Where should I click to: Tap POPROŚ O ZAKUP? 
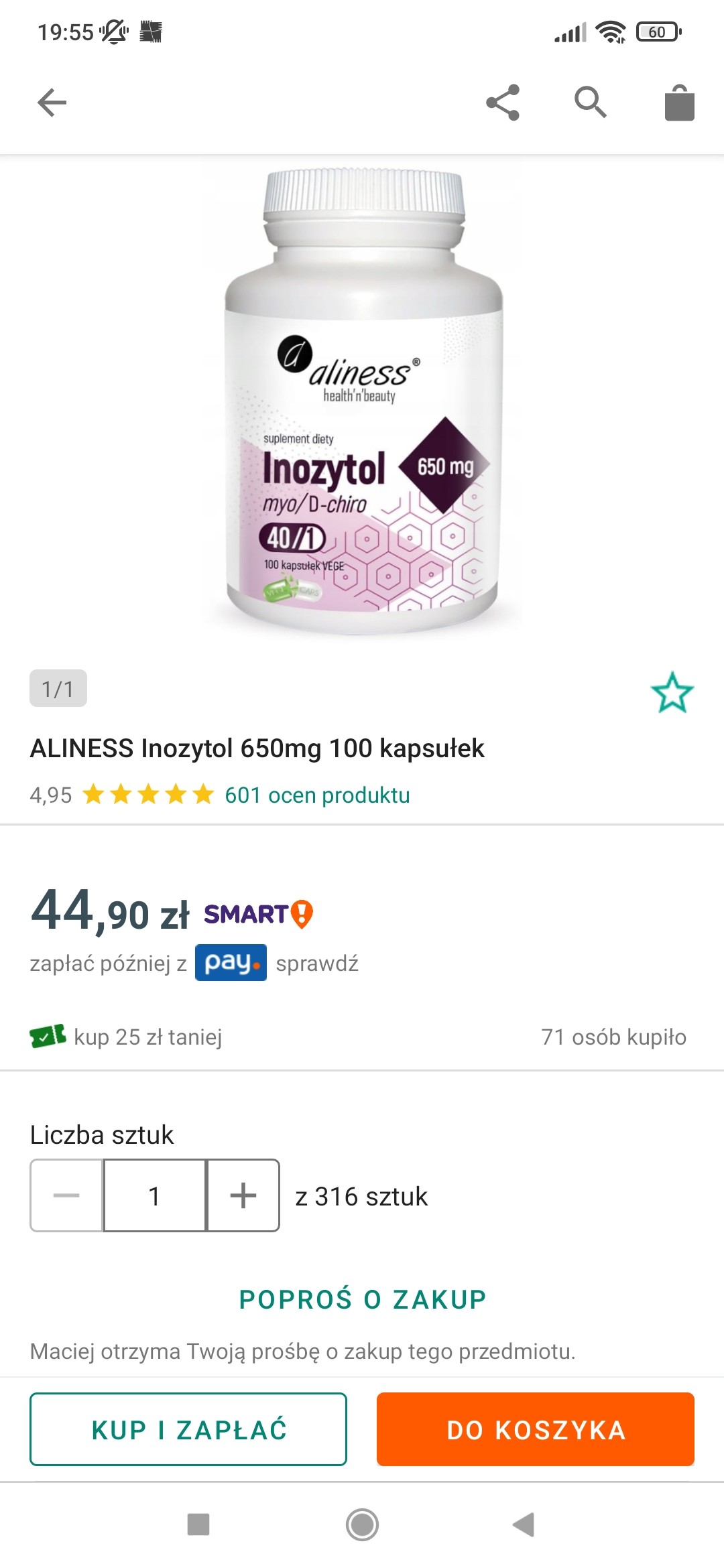tap(362, 1299)
